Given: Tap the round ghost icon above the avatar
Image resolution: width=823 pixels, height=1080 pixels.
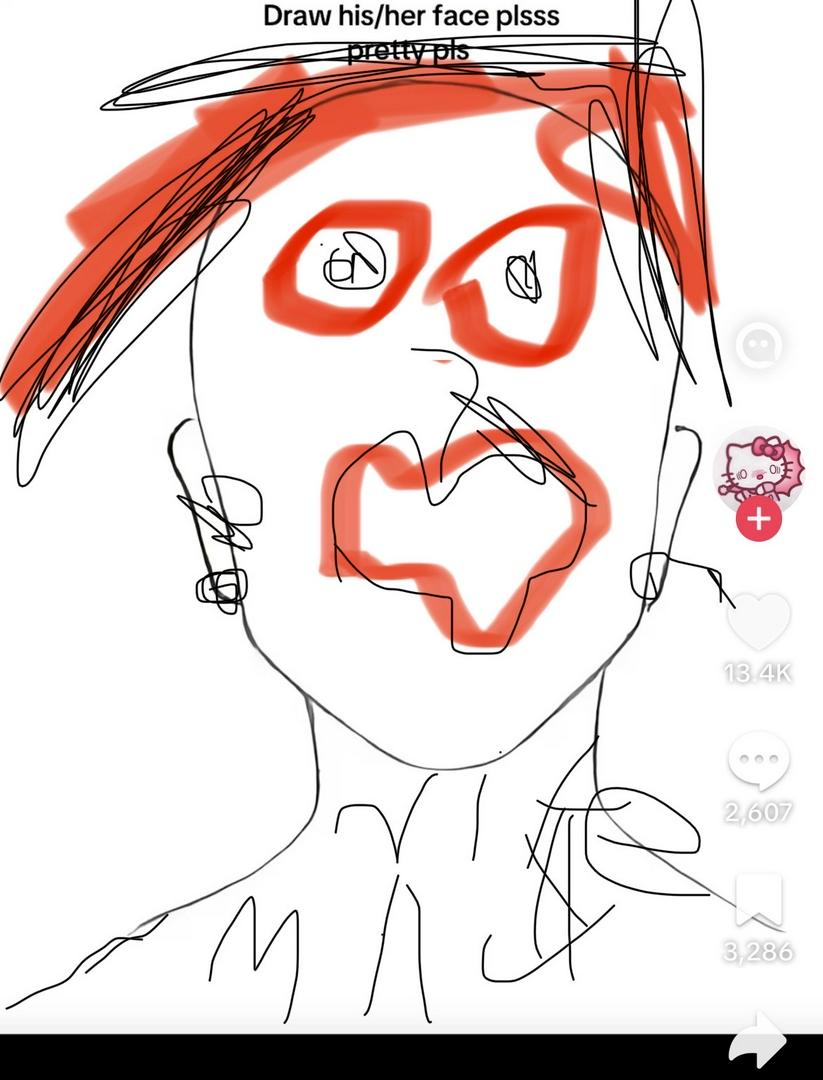Looking at the screenshot, I should click(x=758, y=345).
